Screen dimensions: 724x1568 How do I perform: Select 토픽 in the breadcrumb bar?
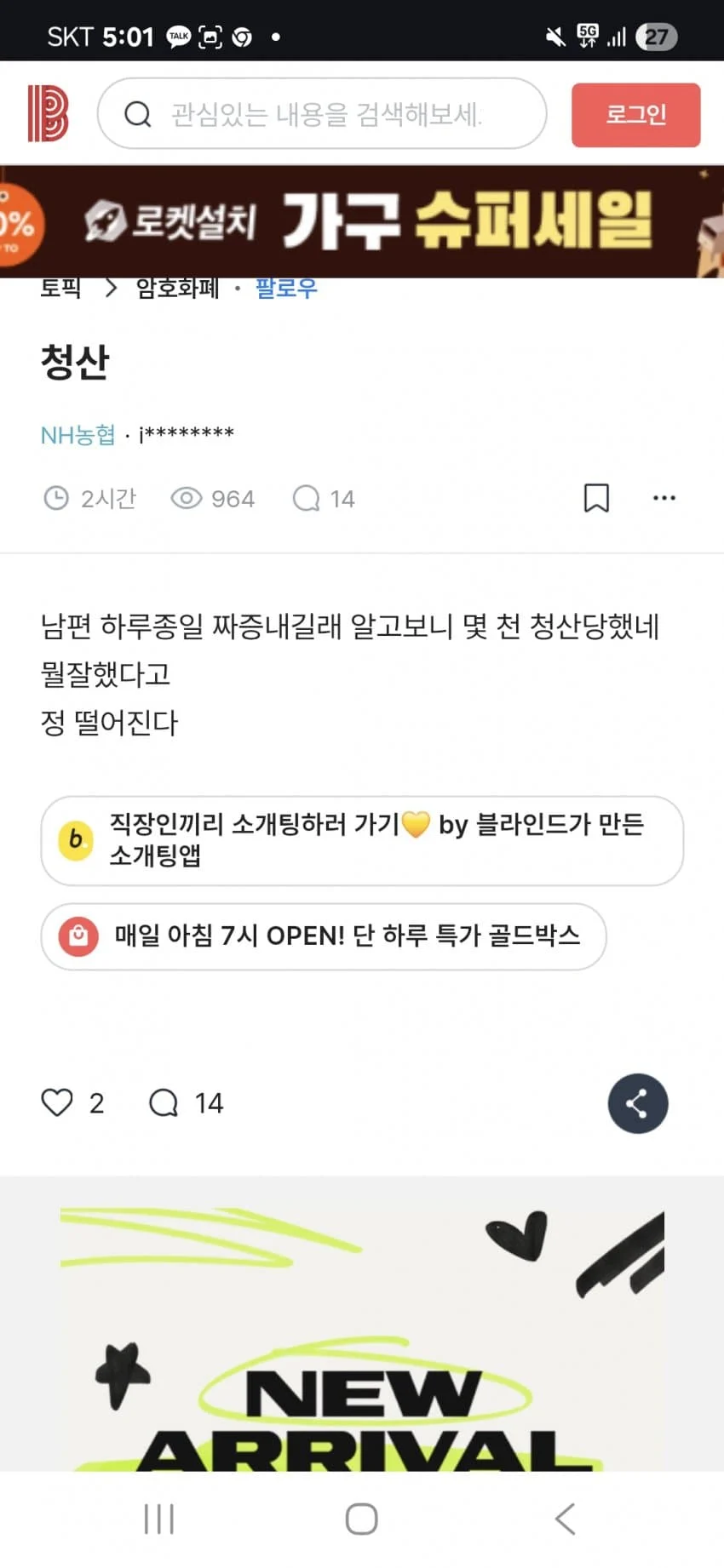60,289
